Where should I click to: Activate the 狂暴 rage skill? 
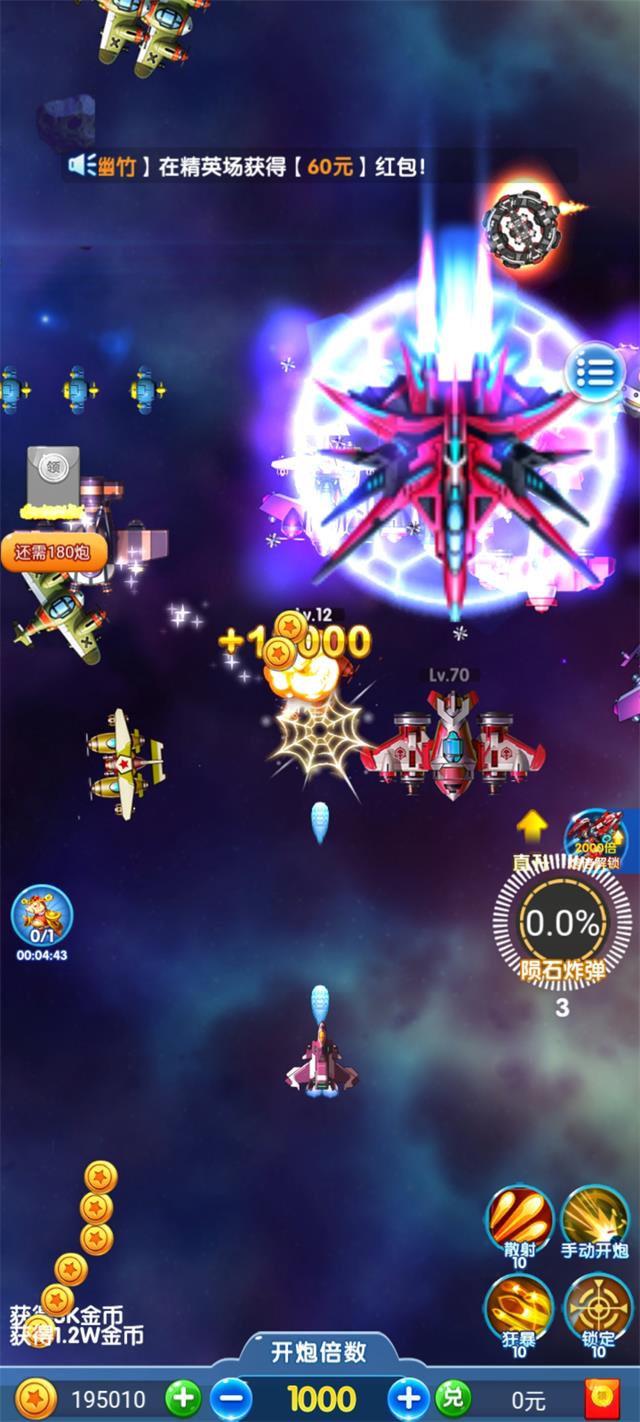click(519, 1310)
